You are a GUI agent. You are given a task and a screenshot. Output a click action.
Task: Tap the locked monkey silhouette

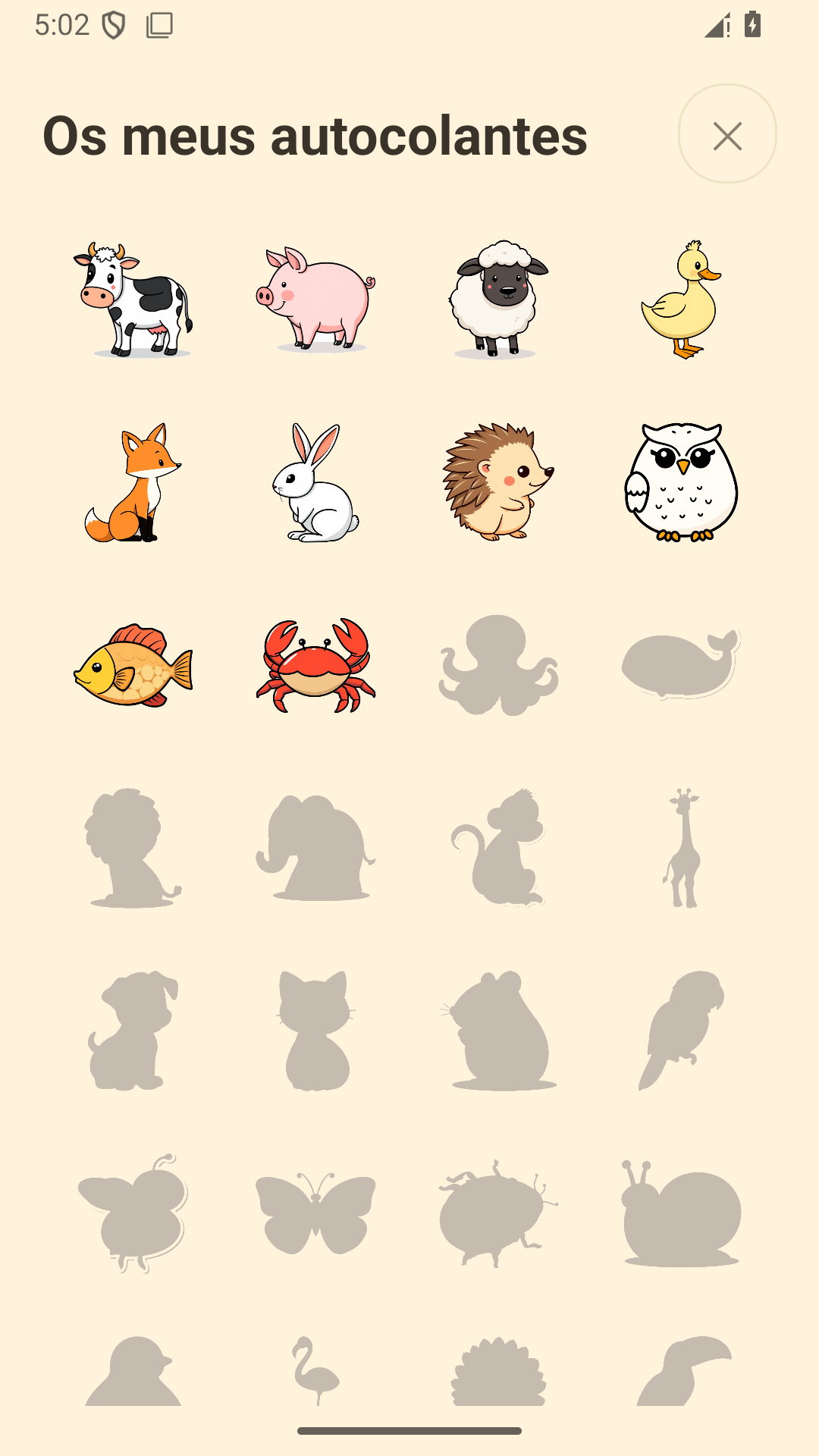[x=498, y=848]
